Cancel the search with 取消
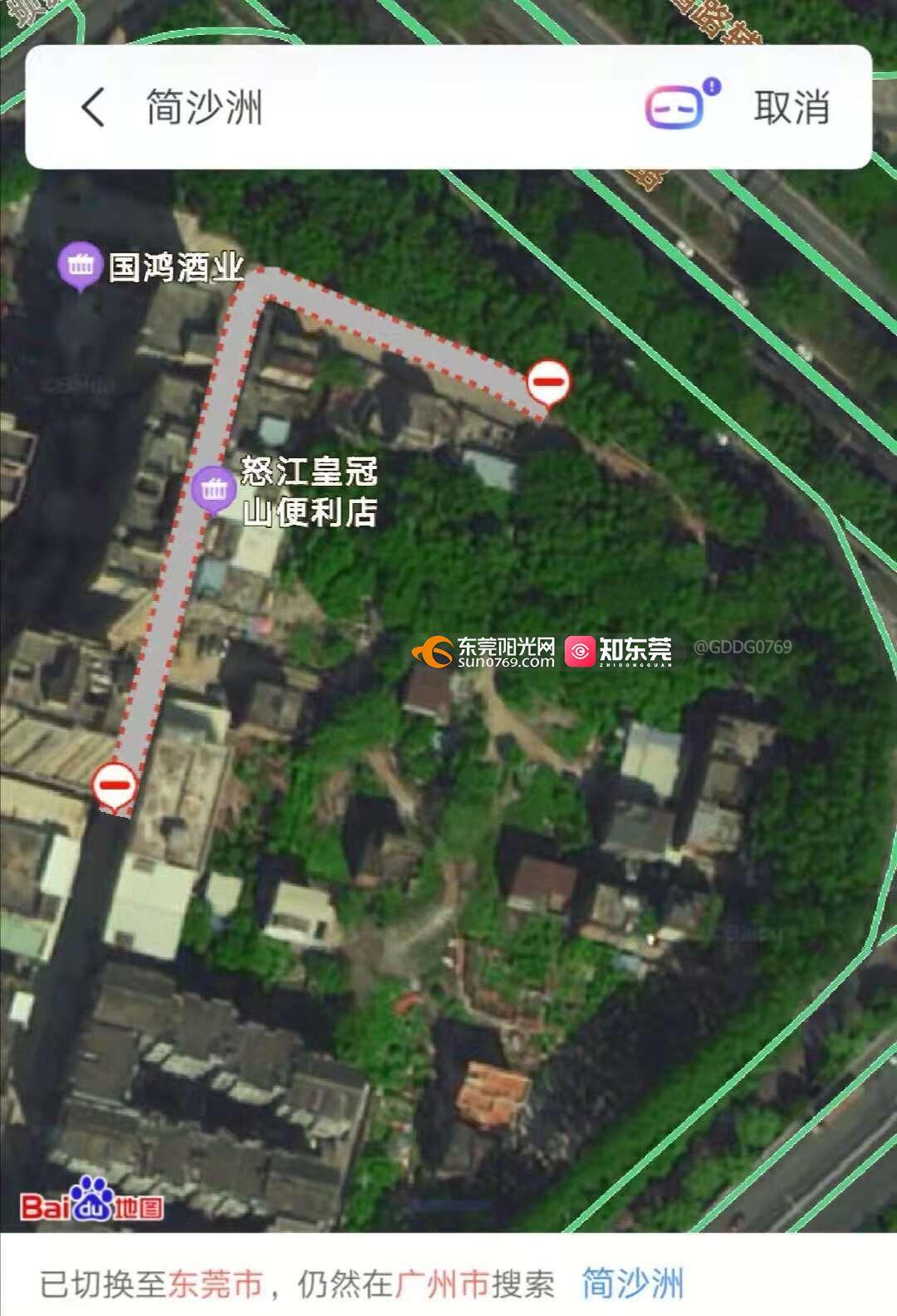Image resolution: width=897 pixels, height=1316 pixels. (792, 108)
